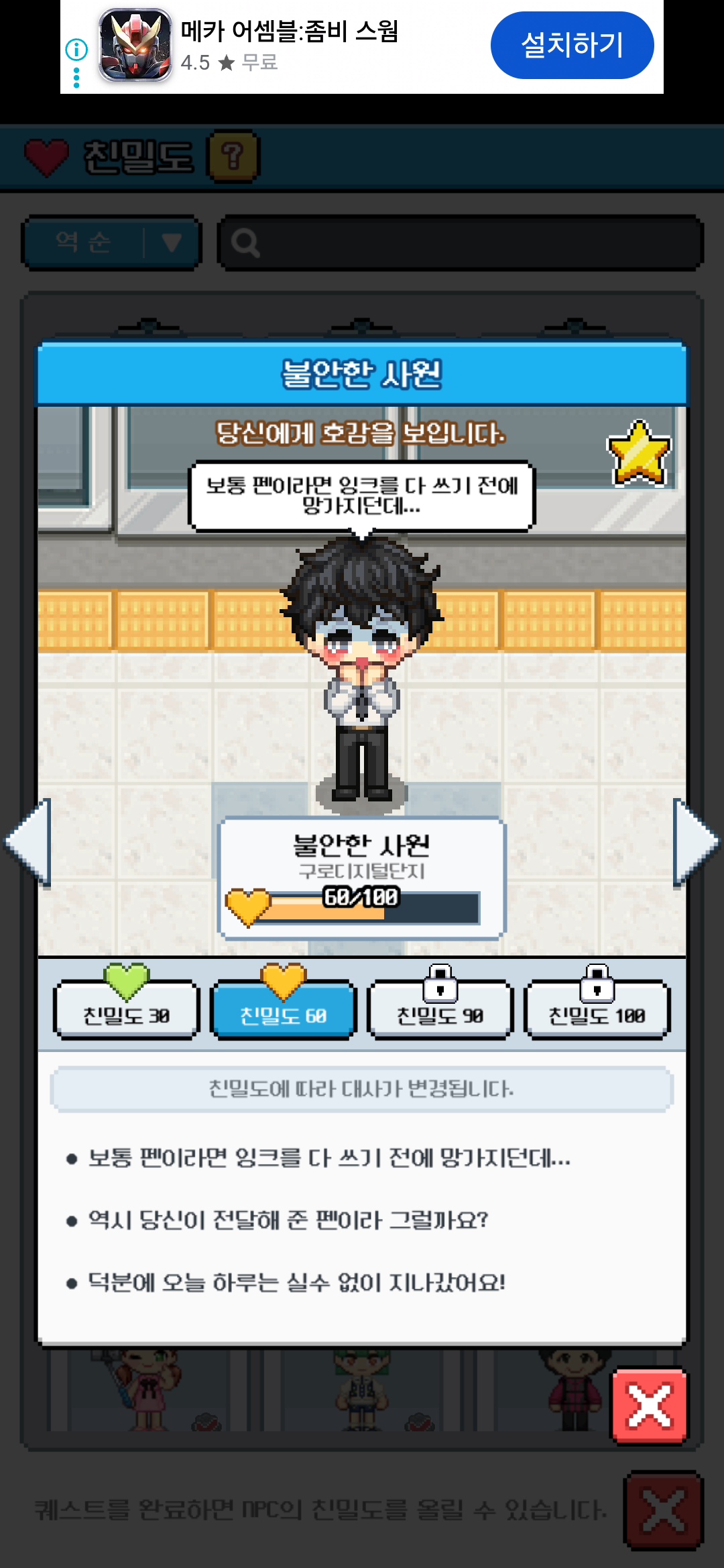Select the locked 친밀도 90 tab

coord(440,1010)
